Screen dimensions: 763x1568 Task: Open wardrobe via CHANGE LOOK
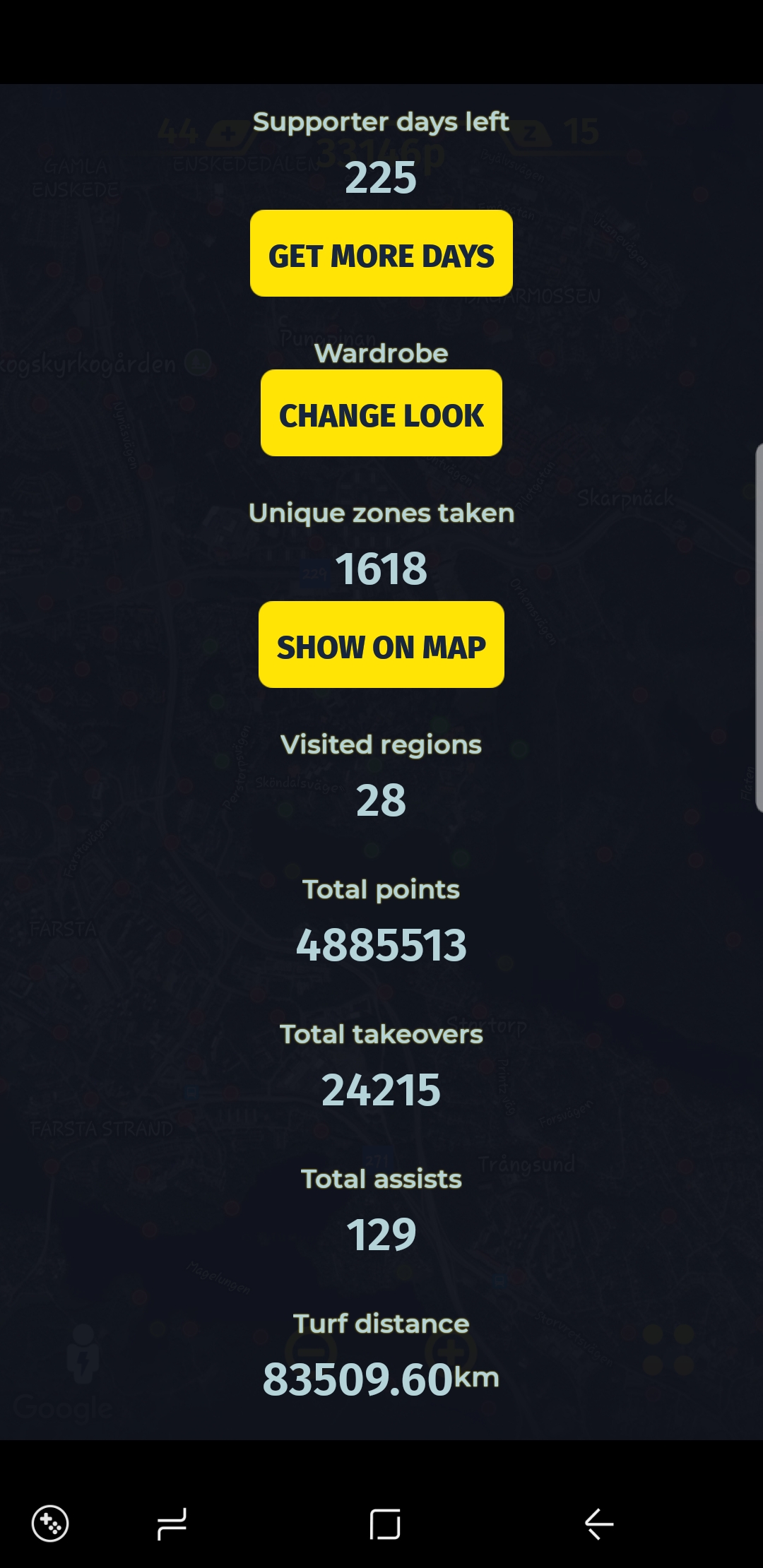coord(381,413)
